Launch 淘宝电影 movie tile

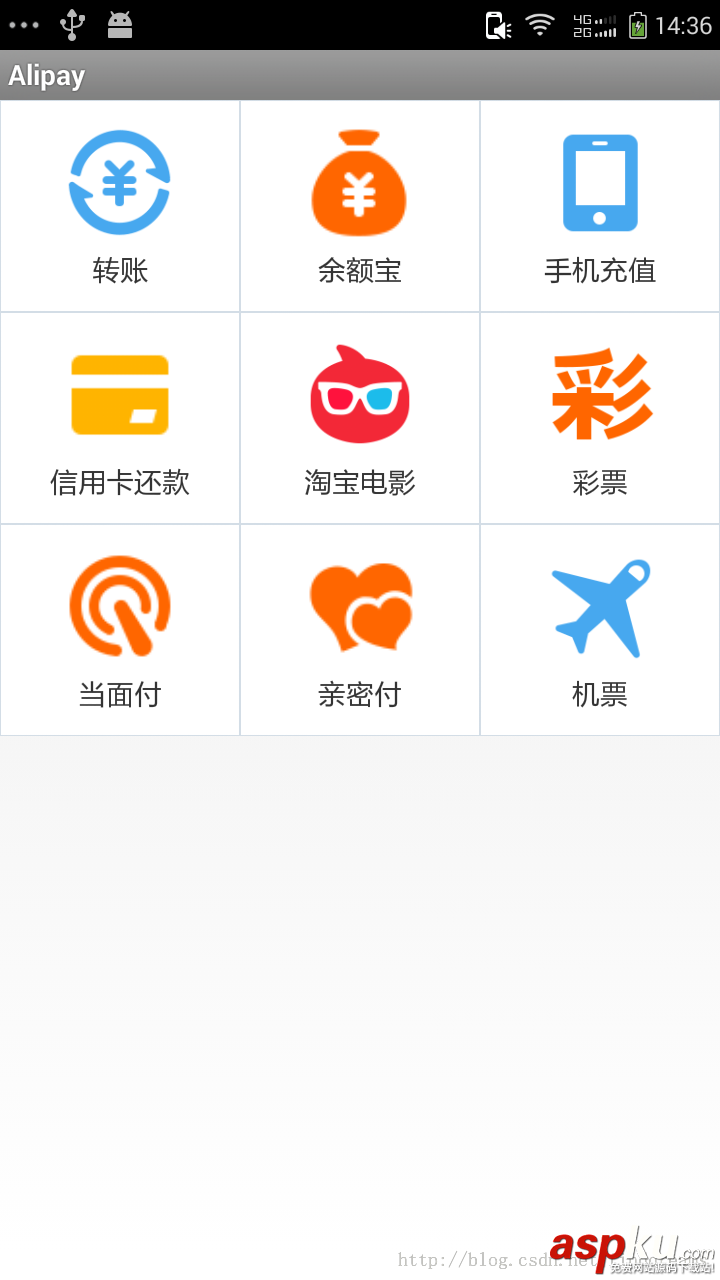[x=360, y=418]
